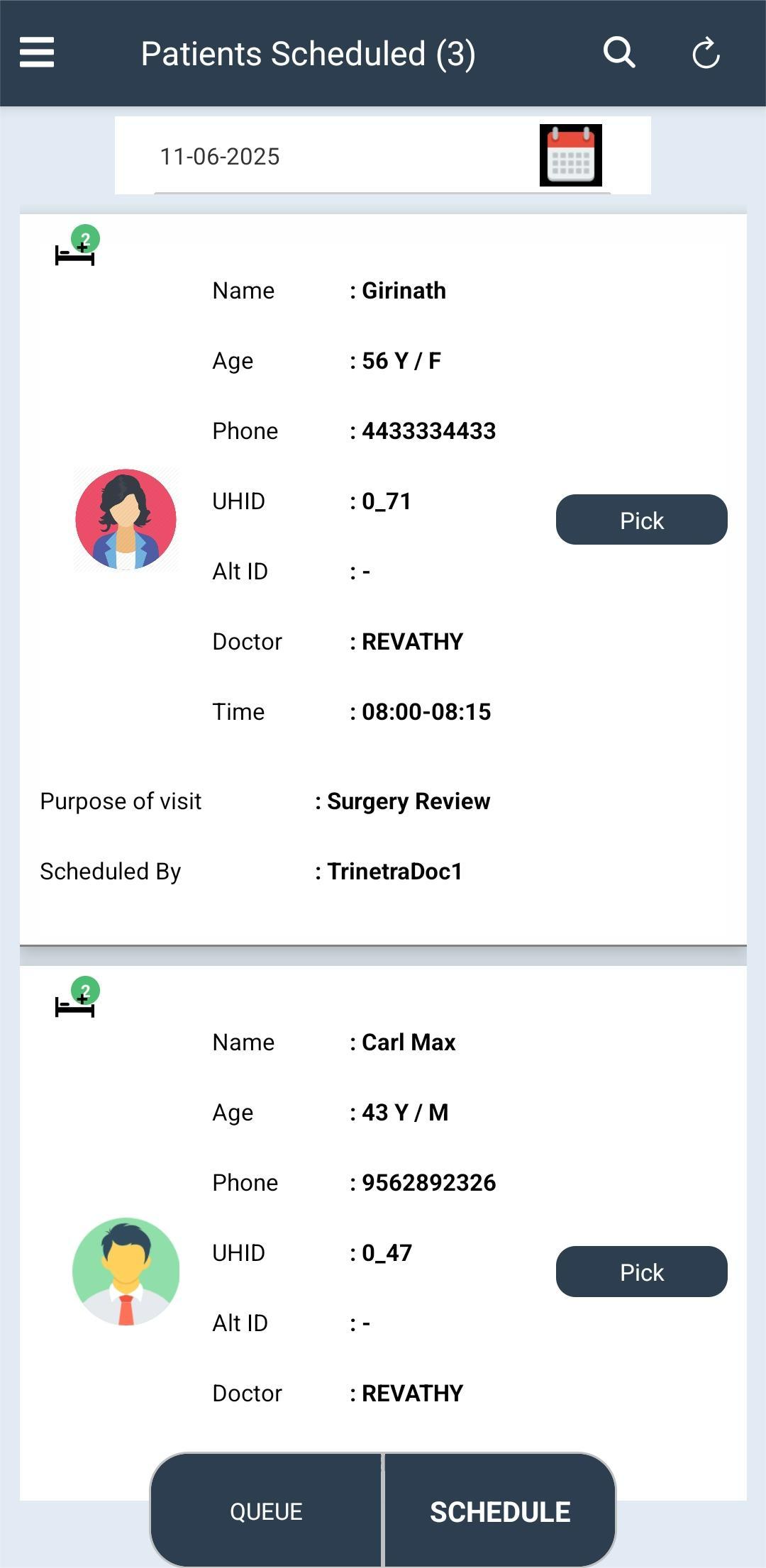766x1568 pixels.
Task: Open the calendar date picker
Action: 570,155
